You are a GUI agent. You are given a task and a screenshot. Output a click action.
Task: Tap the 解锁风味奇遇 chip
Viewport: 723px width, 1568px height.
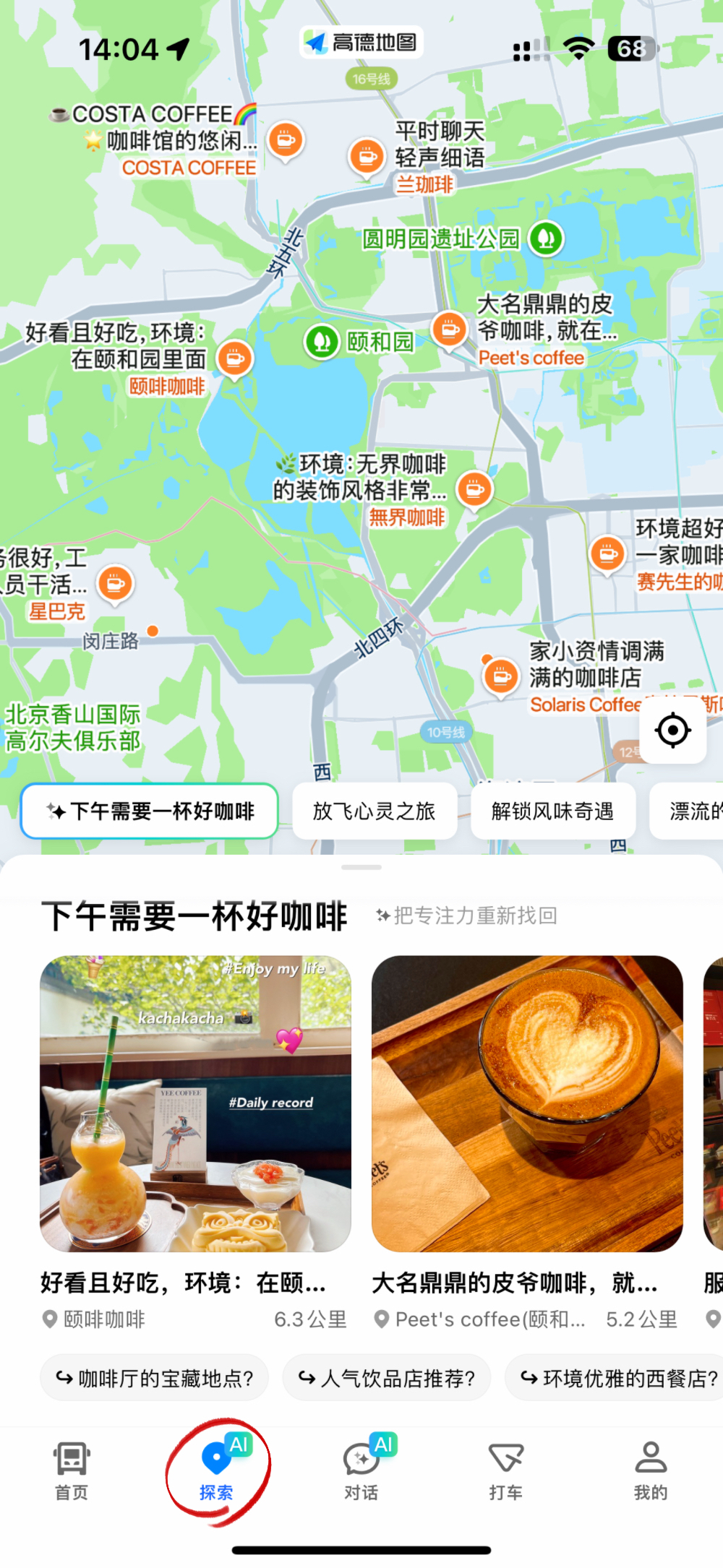tap(553, 811)
